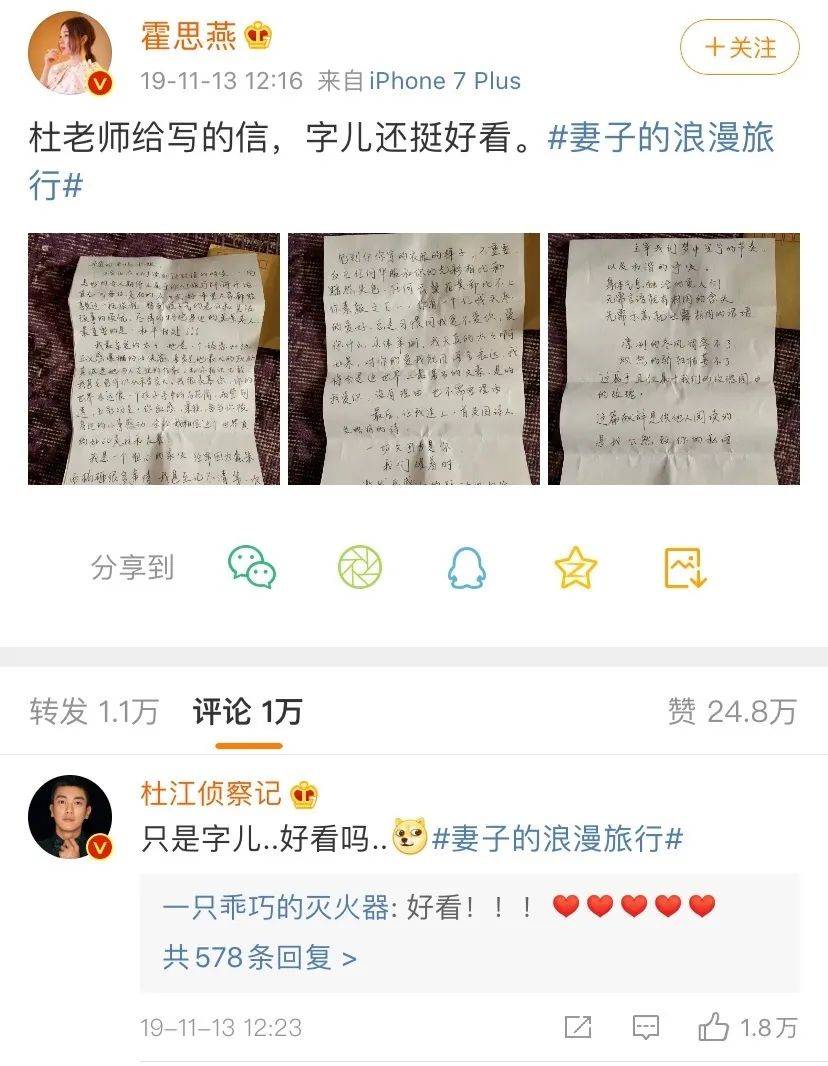View the third letter photo
Screen dimensions: 828x1066
point(673,359)
